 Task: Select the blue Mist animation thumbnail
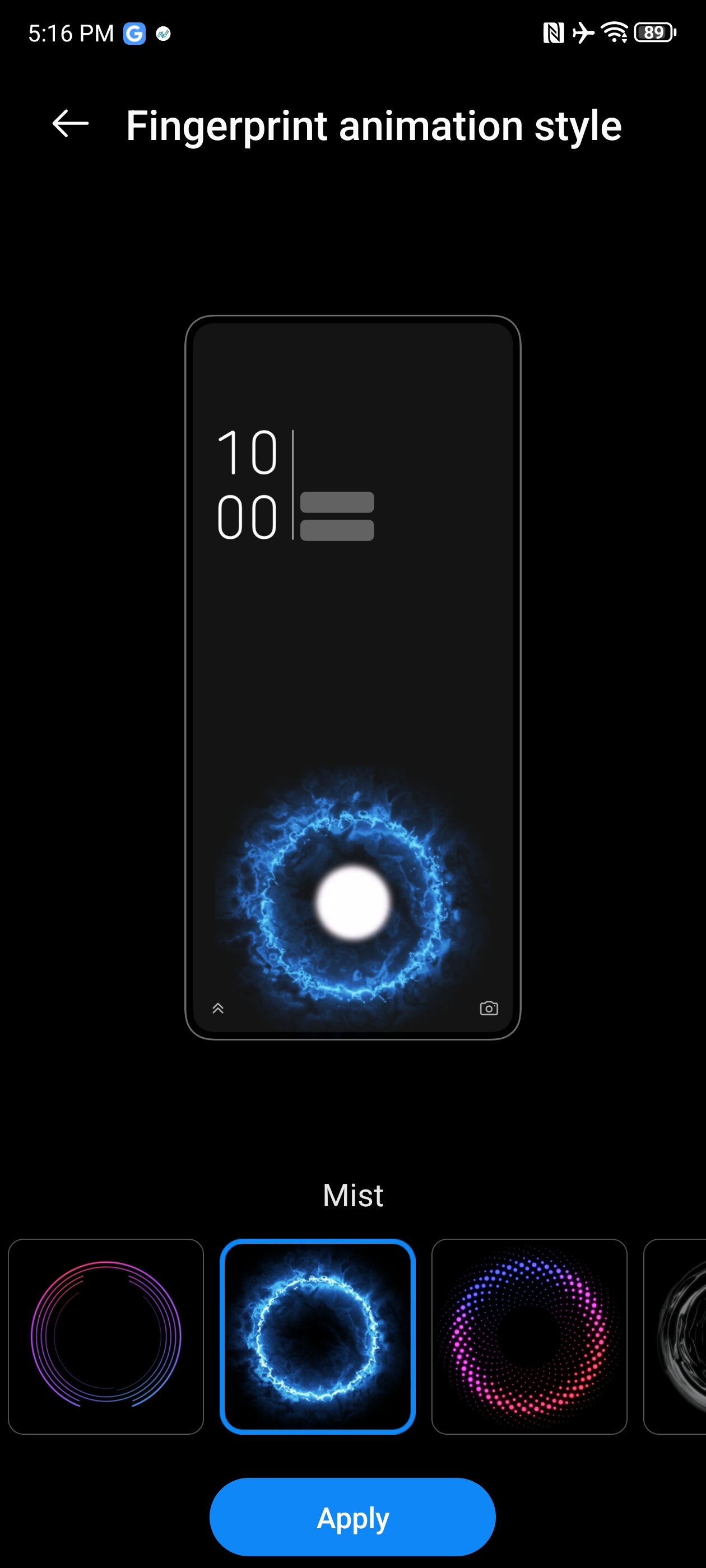(x=317, y=1336)
